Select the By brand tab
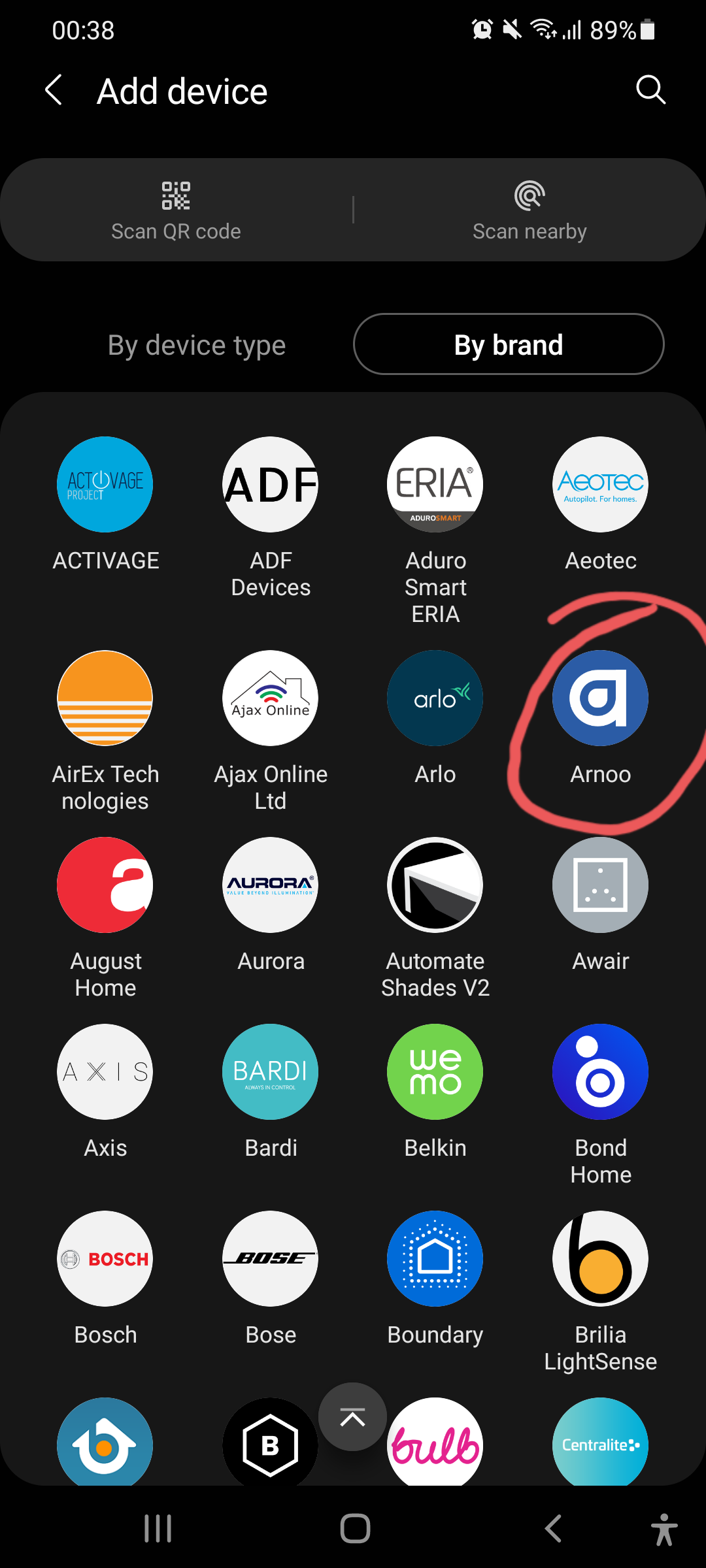The height and width of the screenshot is (1568, 706). (x=509, y=345)
